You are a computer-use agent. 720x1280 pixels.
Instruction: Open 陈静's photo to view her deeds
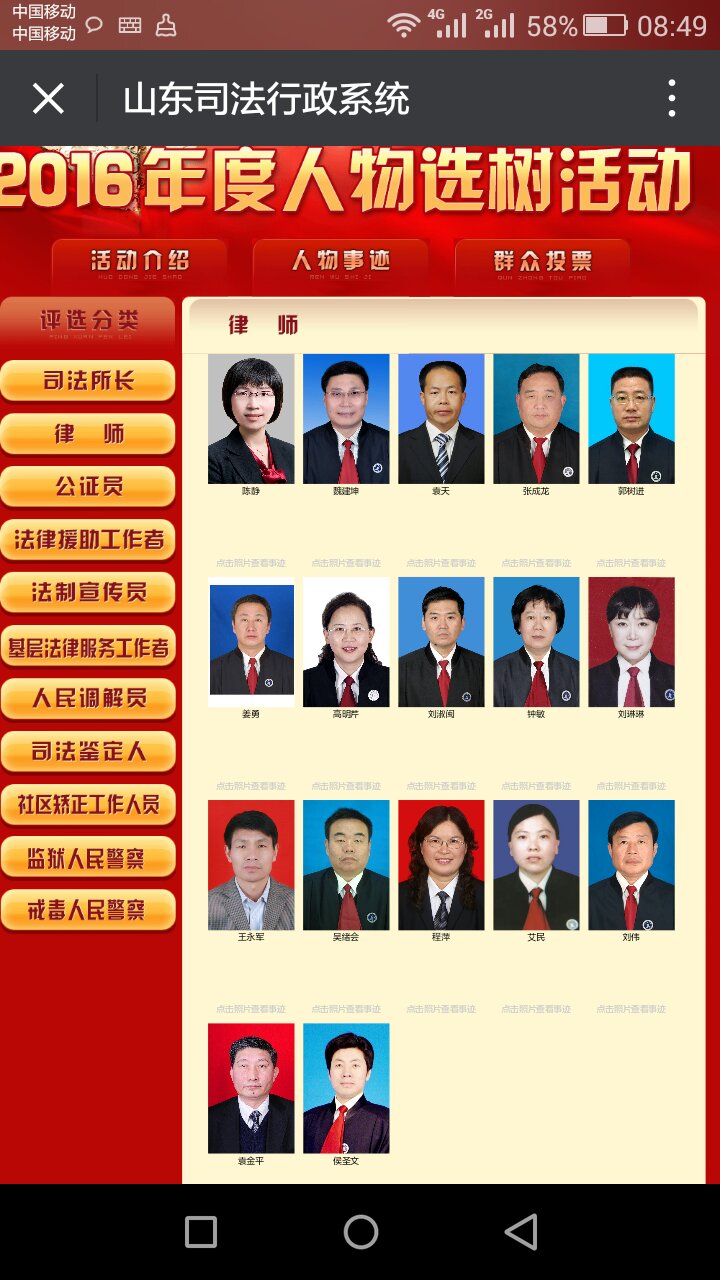(251, 419)
